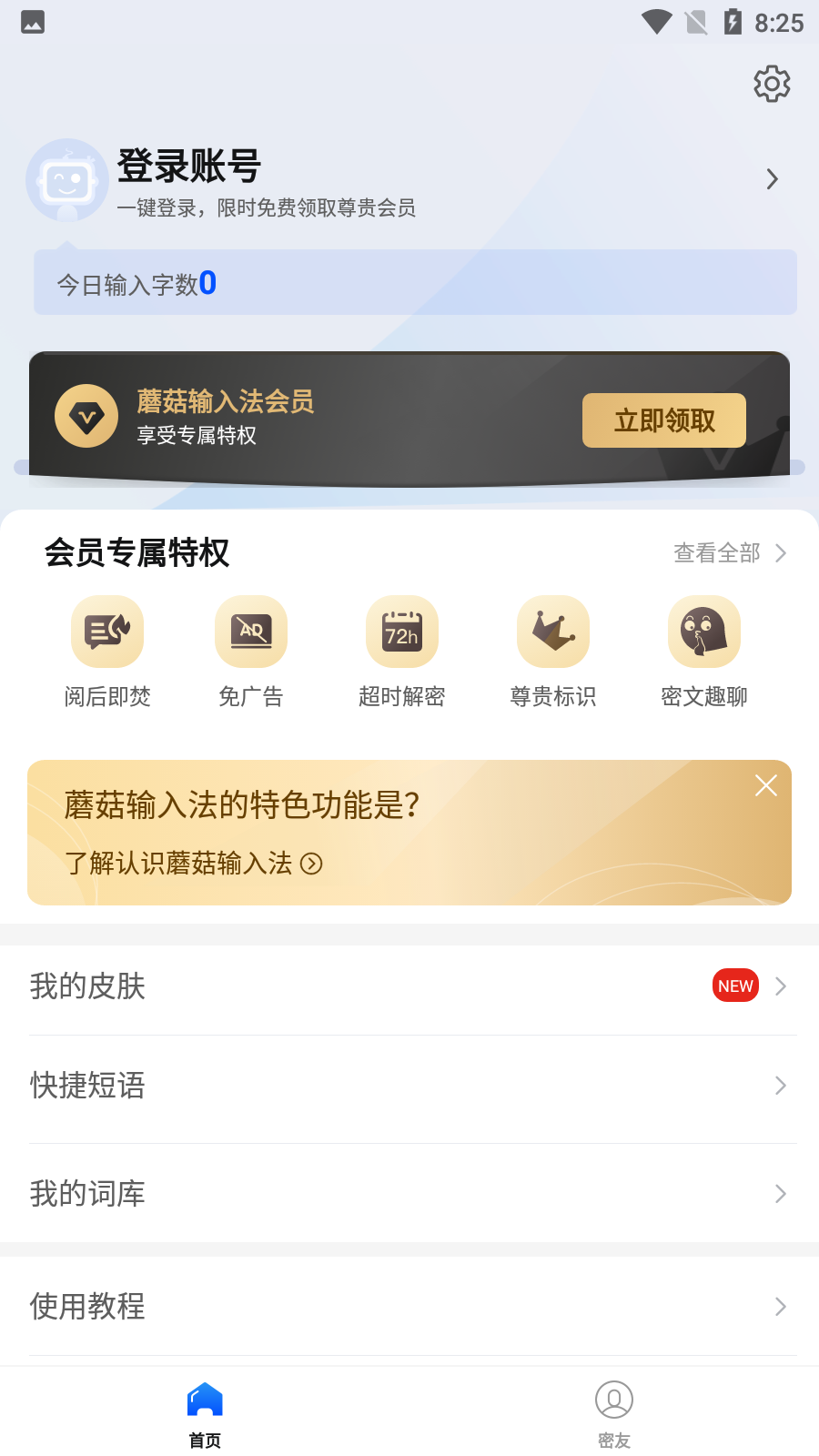Switch to the 密友 tab

click(614, 1412)
